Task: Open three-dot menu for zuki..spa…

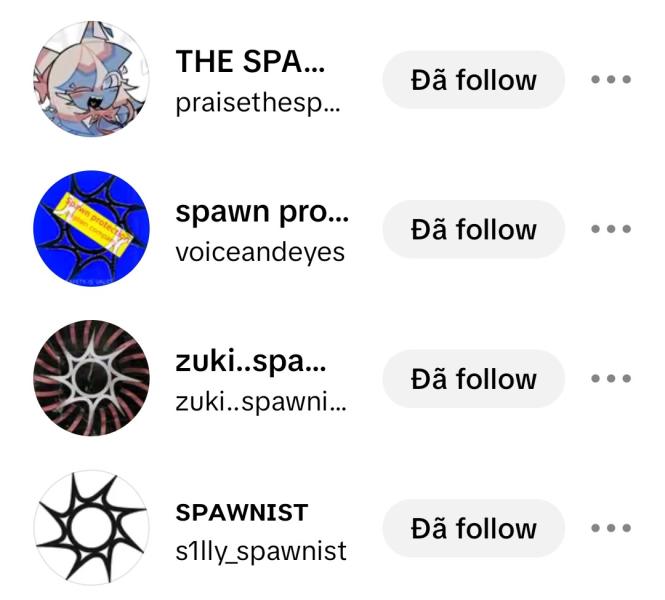Action: [x=611, y=379]
